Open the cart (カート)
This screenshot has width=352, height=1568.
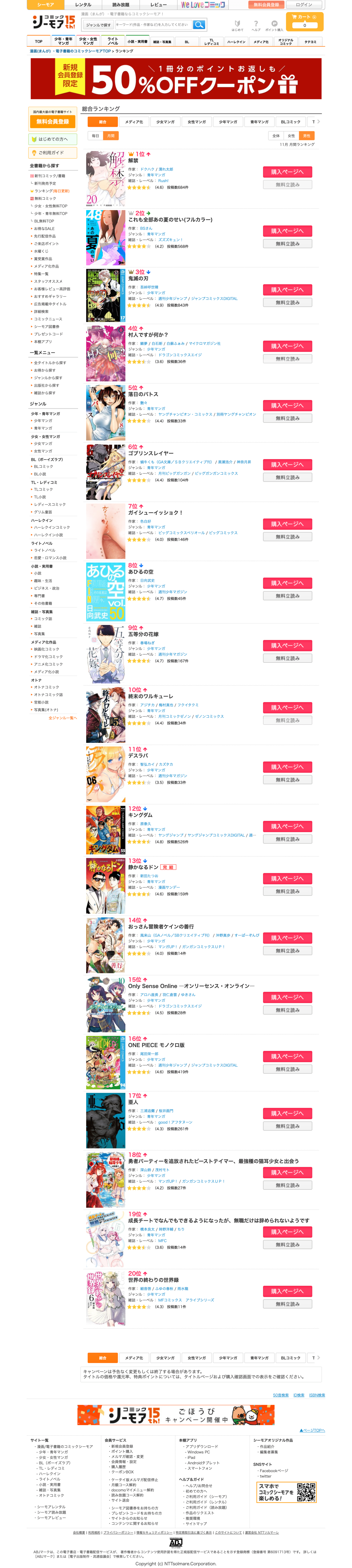pos(304,21)
